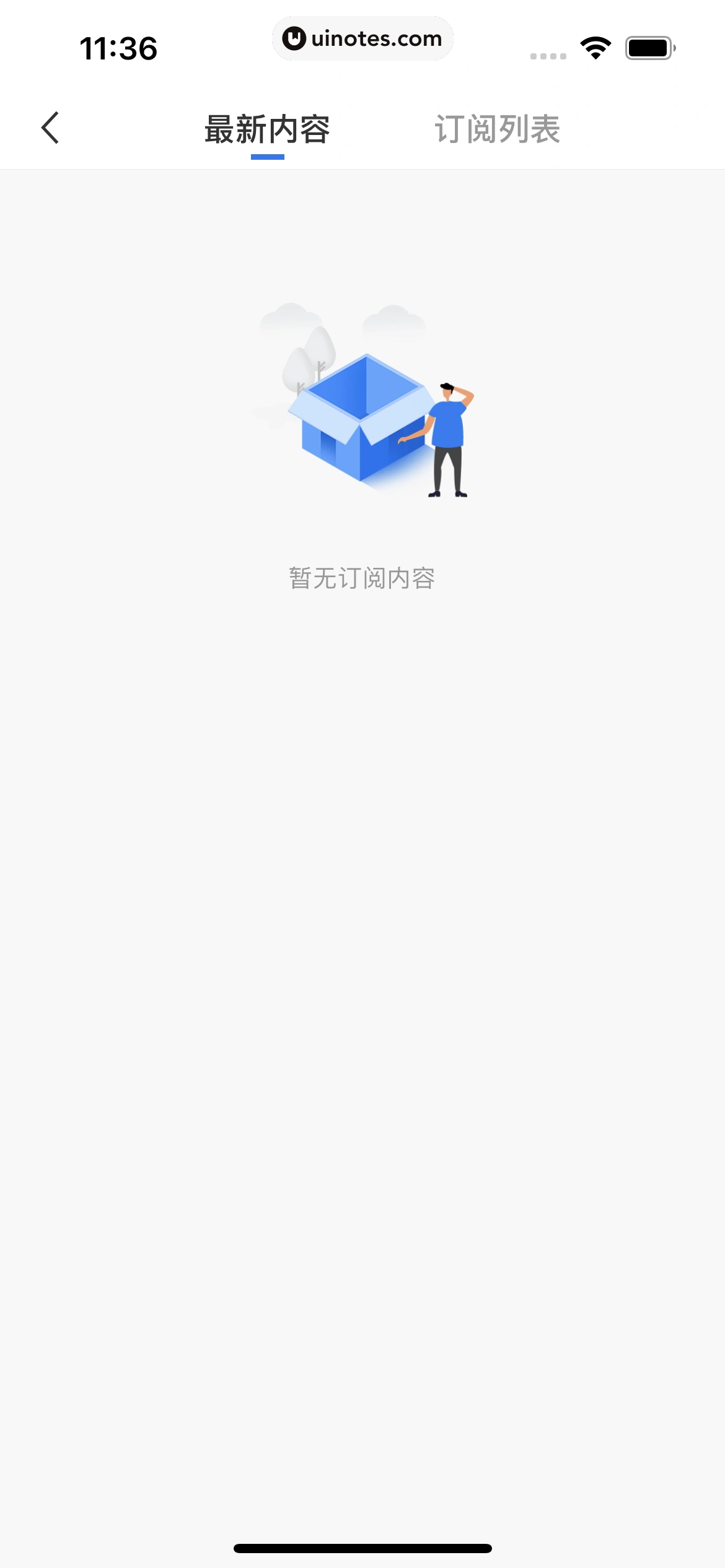This screenshot has height=1568, width=725.
Task: Click the 暂无订阅内容 text
Action: 362,577
